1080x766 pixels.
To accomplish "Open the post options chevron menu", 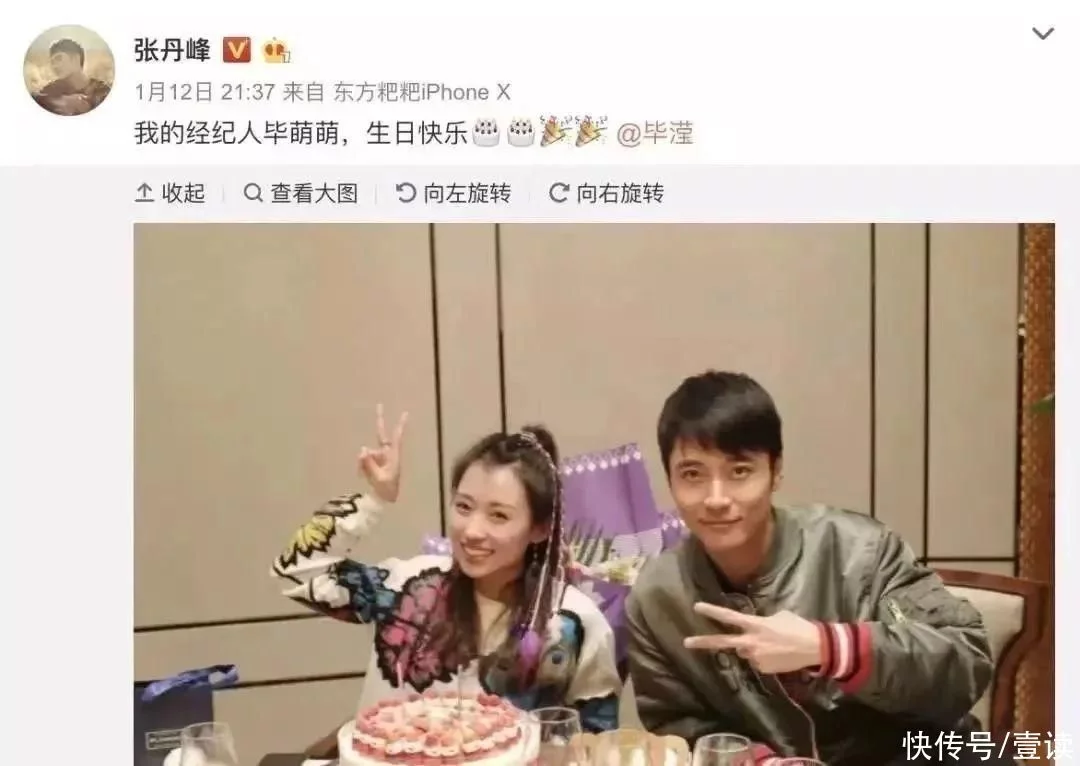I will (1043, 35).
